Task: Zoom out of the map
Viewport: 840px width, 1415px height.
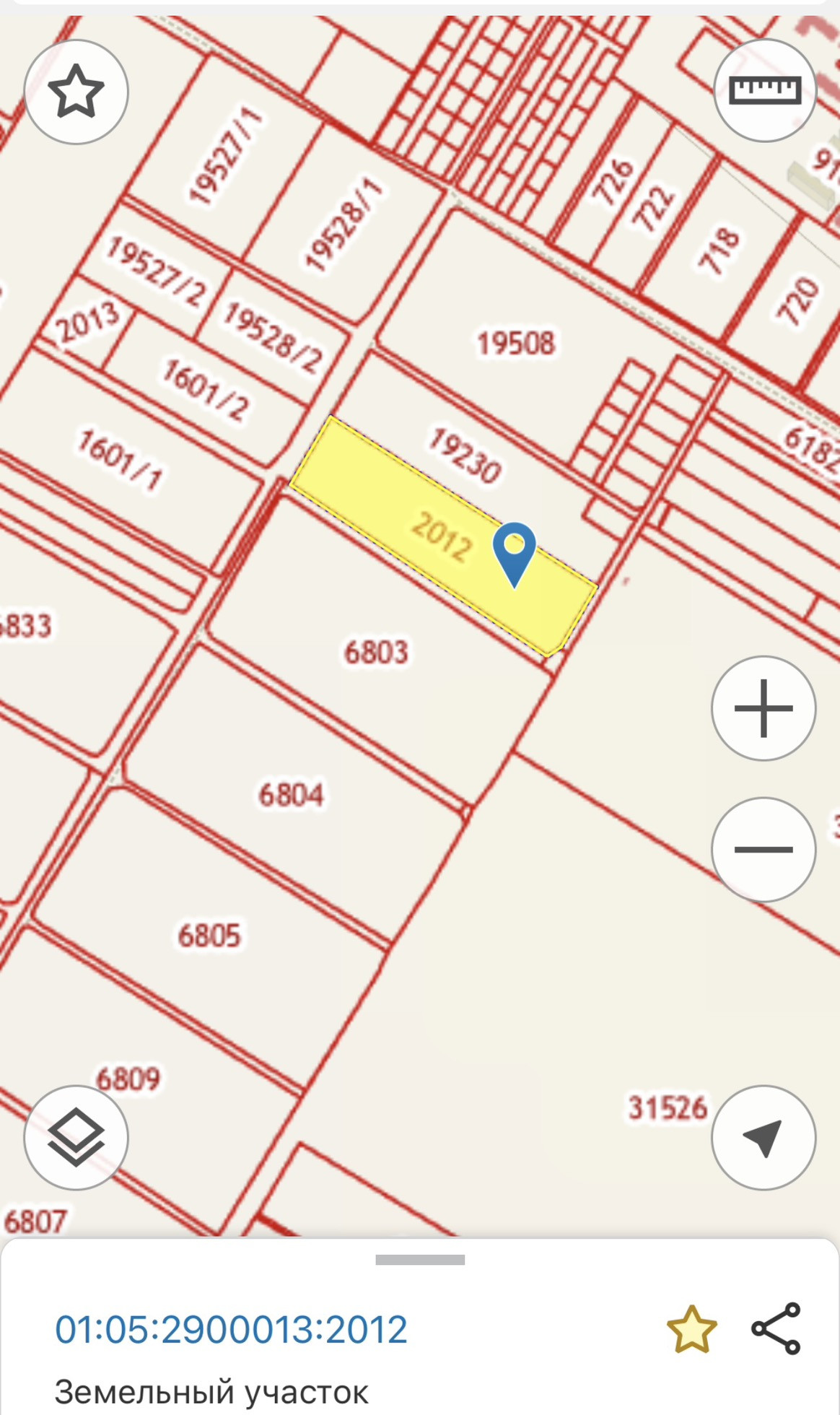Action: (764, 850)
